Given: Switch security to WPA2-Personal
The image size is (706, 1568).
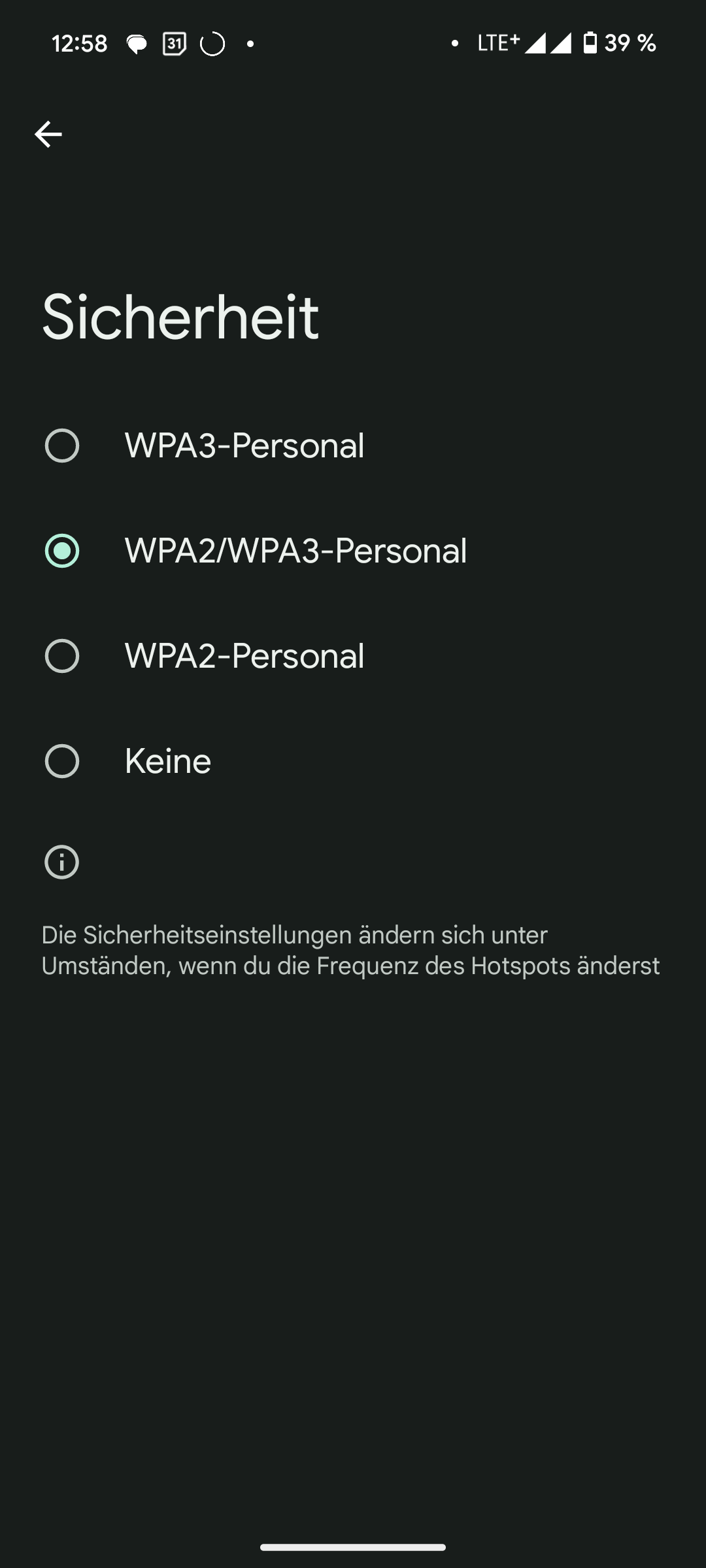Looking at the screenshot, I should pos(62,656).
